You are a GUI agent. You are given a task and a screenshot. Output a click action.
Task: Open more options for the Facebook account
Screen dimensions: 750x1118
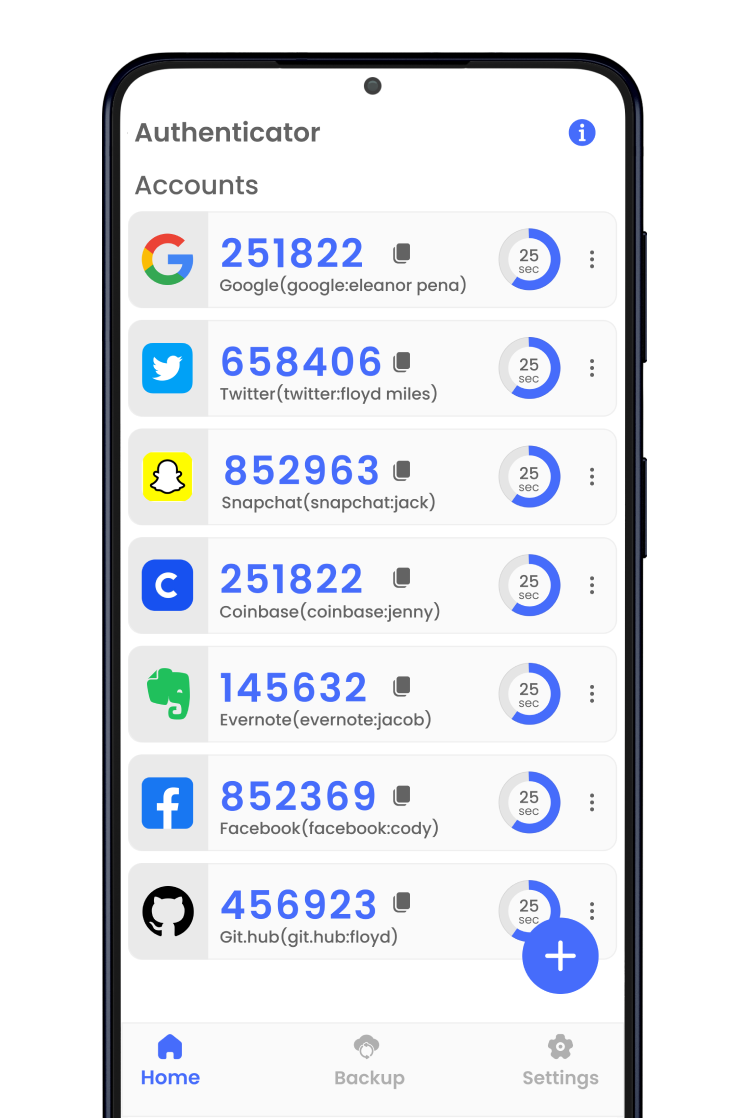click(592, 801)
